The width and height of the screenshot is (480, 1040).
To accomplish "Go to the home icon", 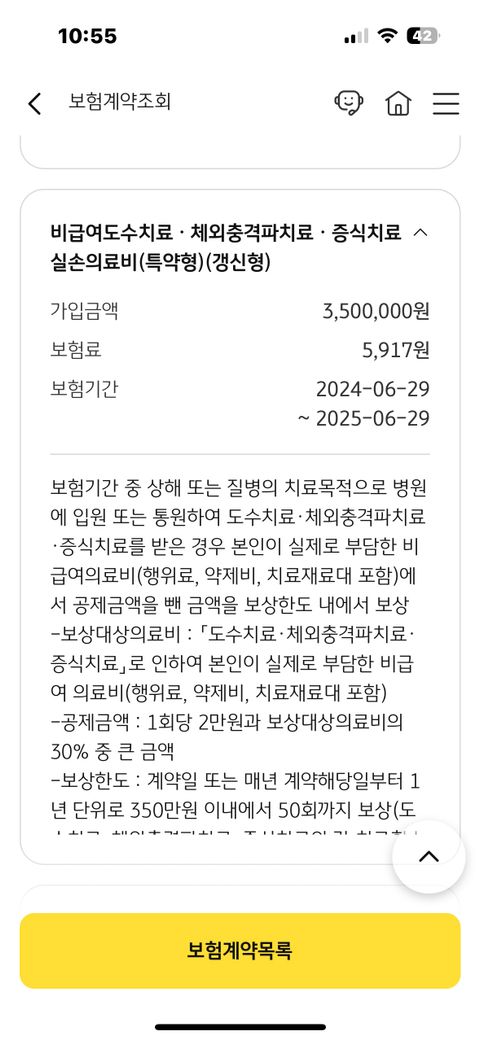I will click(x=398, y=103).
